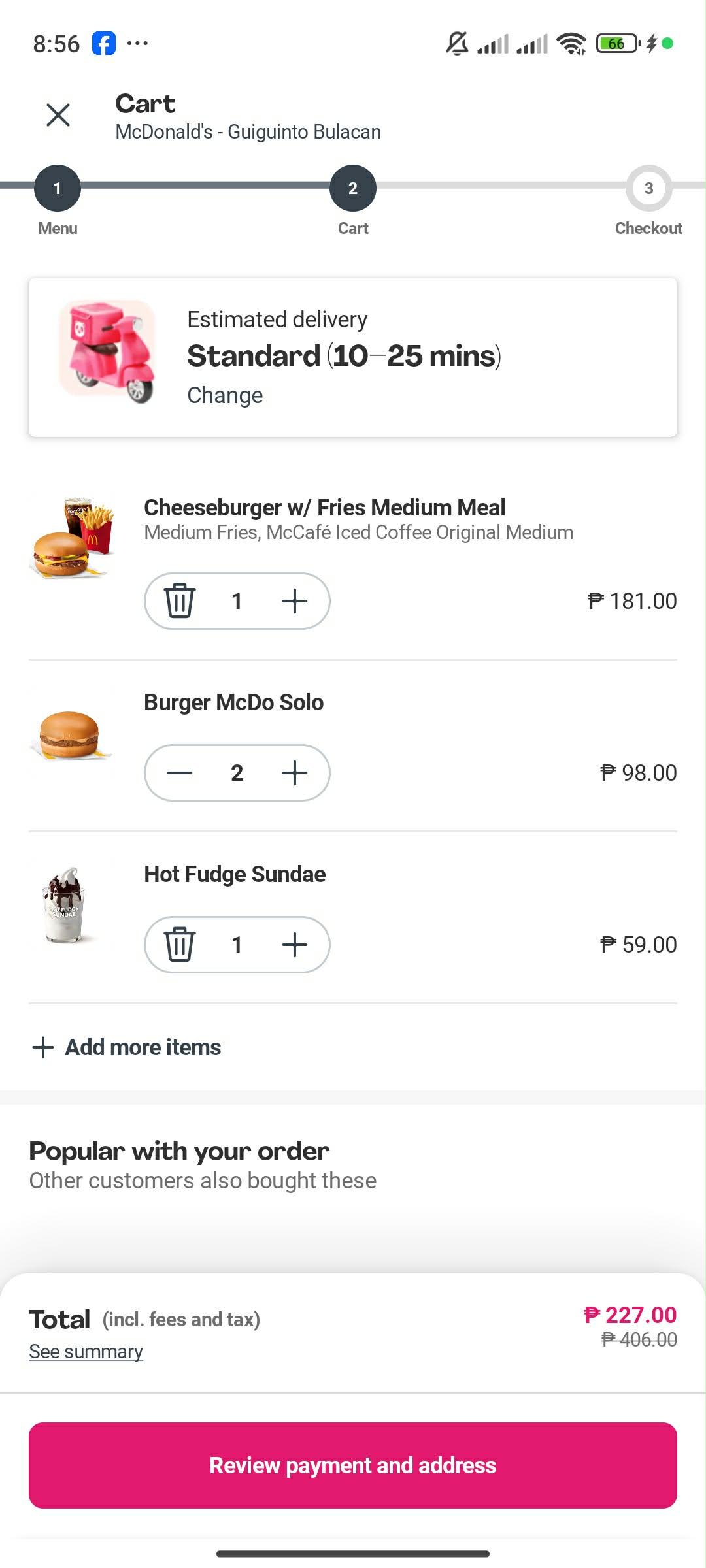Increase Burger McDo Solo quantity
Image resolution: width=706 pixels, height=1568 pixels.
pos(294,773)
